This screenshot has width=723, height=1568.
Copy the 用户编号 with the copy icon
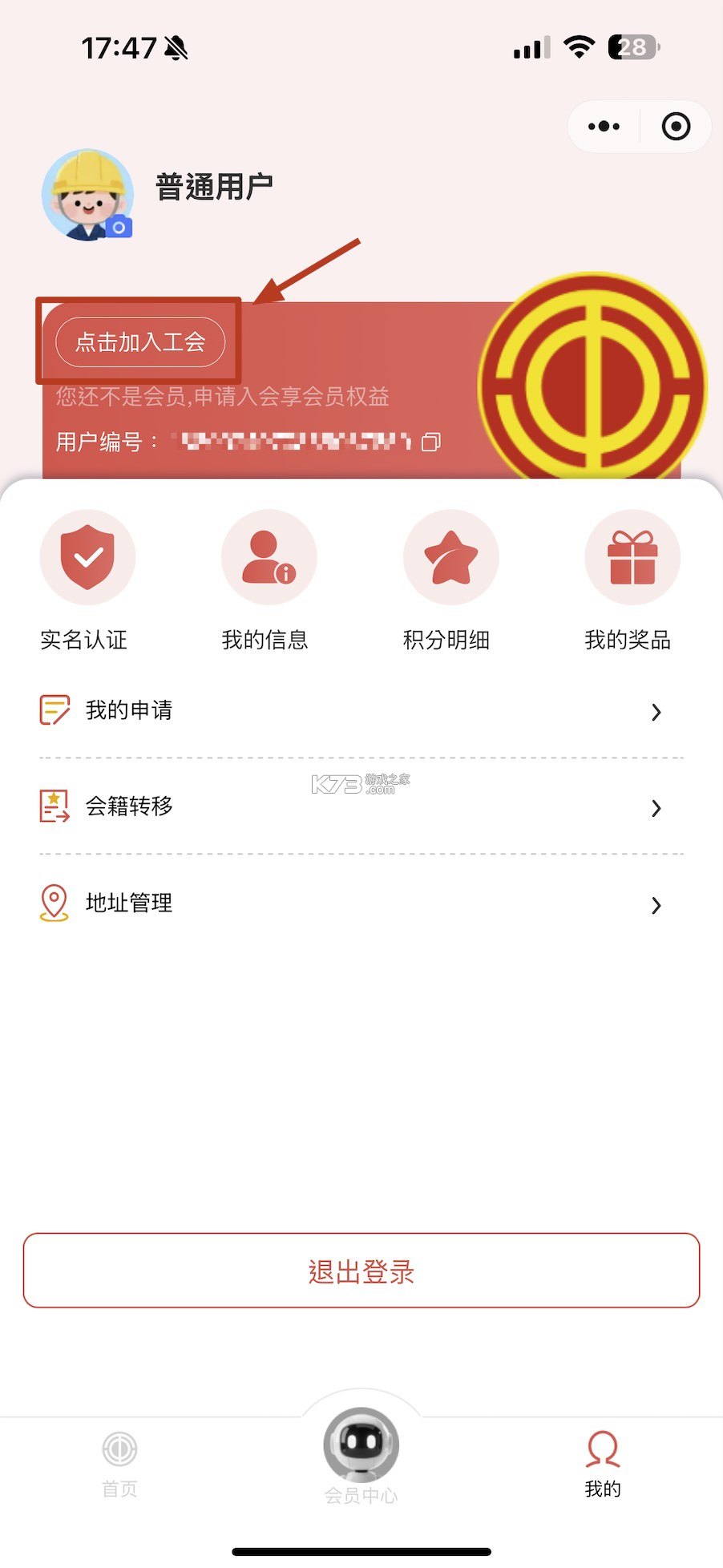(x=431, y=442)
